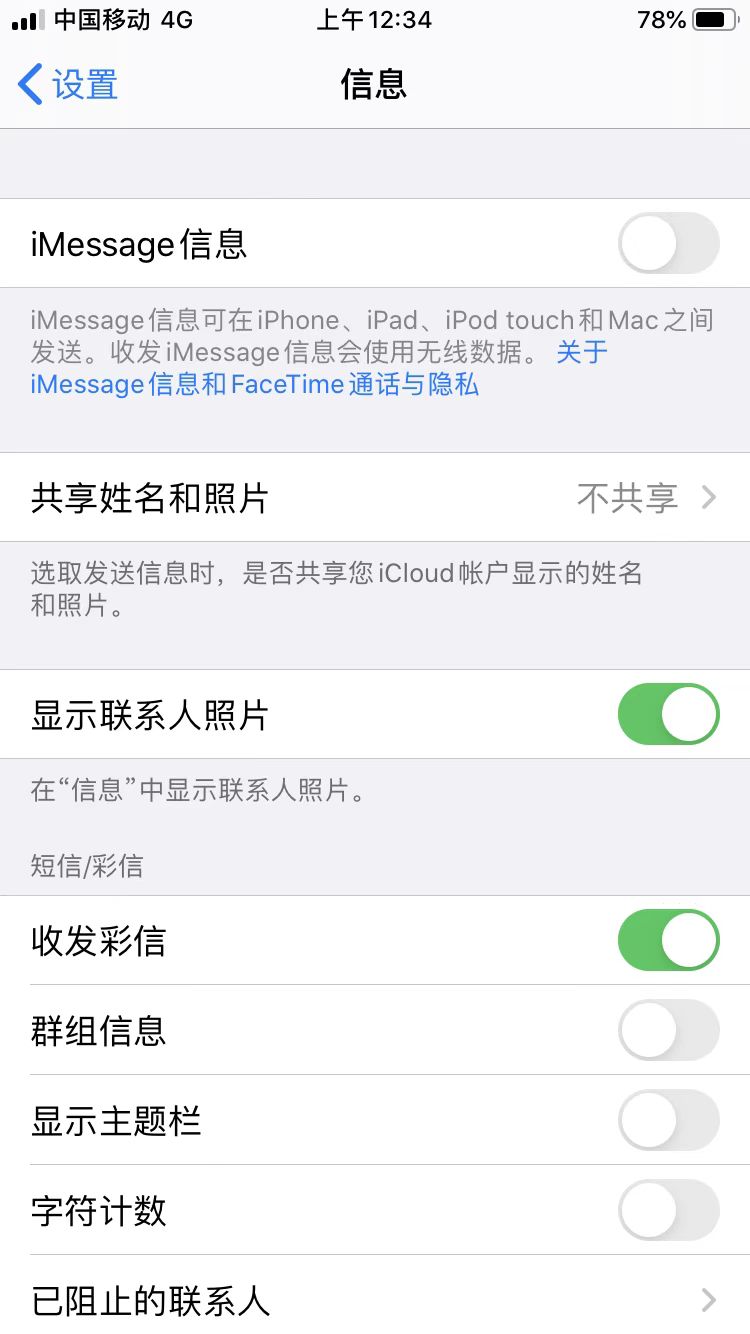Image resolution: width=750 pixels, height=1334 pixels.
Task: Open 共享姓名和照片 settings
Action: (x=375, y=497)
